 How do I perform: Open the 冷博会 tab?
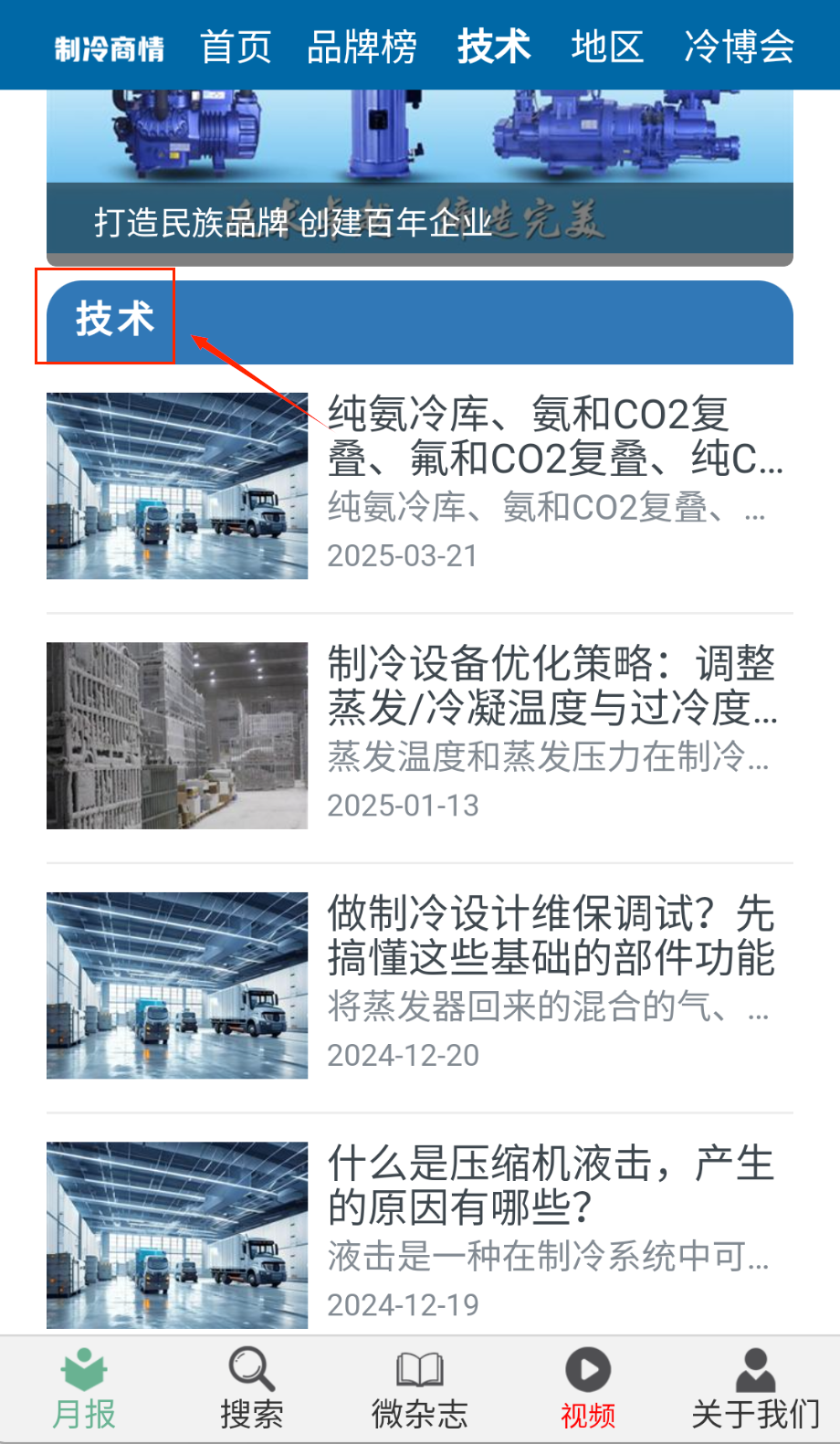coord(739,47)
